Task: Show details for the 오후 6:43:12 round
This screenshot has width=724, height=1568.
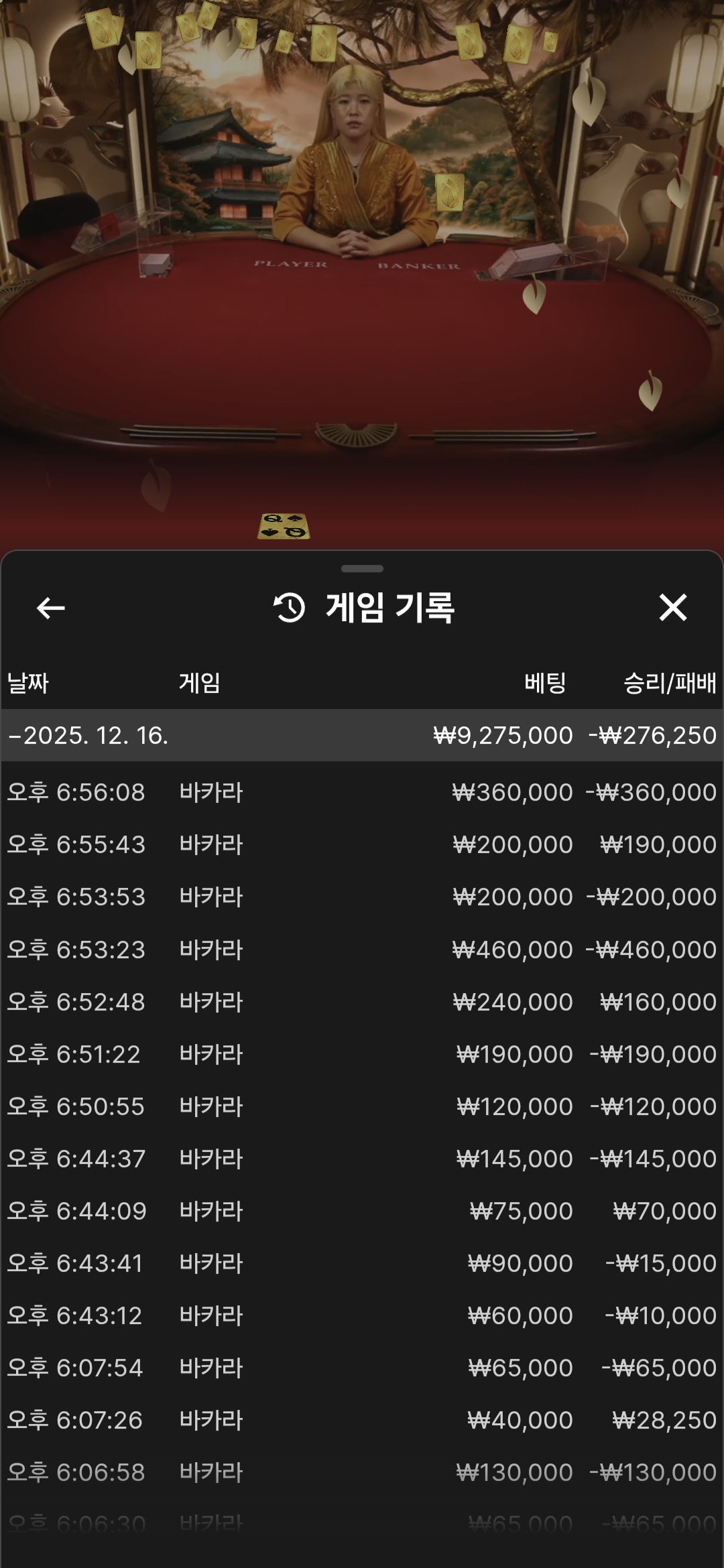Action: tap(362, 1315)
